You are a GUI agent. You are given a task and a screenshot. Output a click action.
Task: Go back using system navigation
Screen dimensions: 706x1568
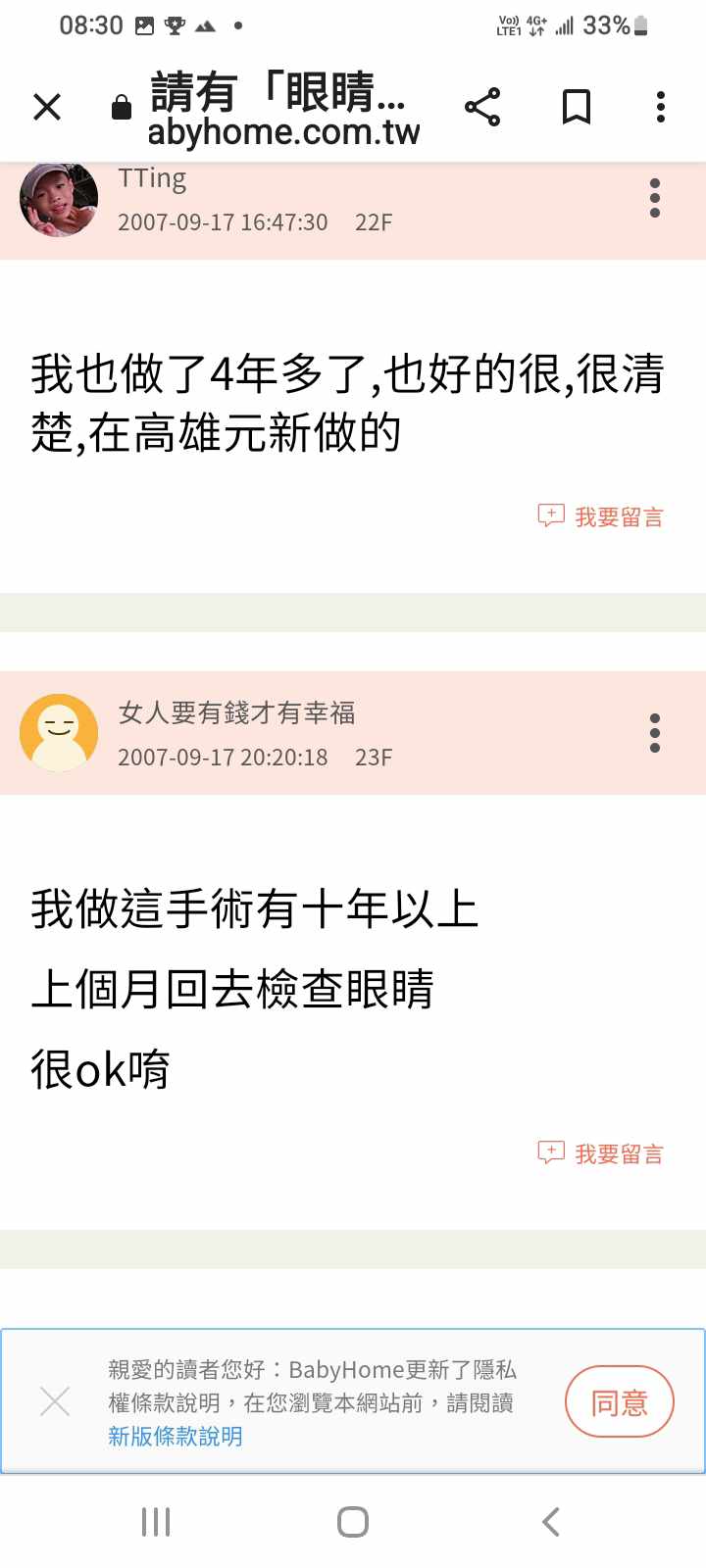pyautogui.click(x=550, y=1522)
